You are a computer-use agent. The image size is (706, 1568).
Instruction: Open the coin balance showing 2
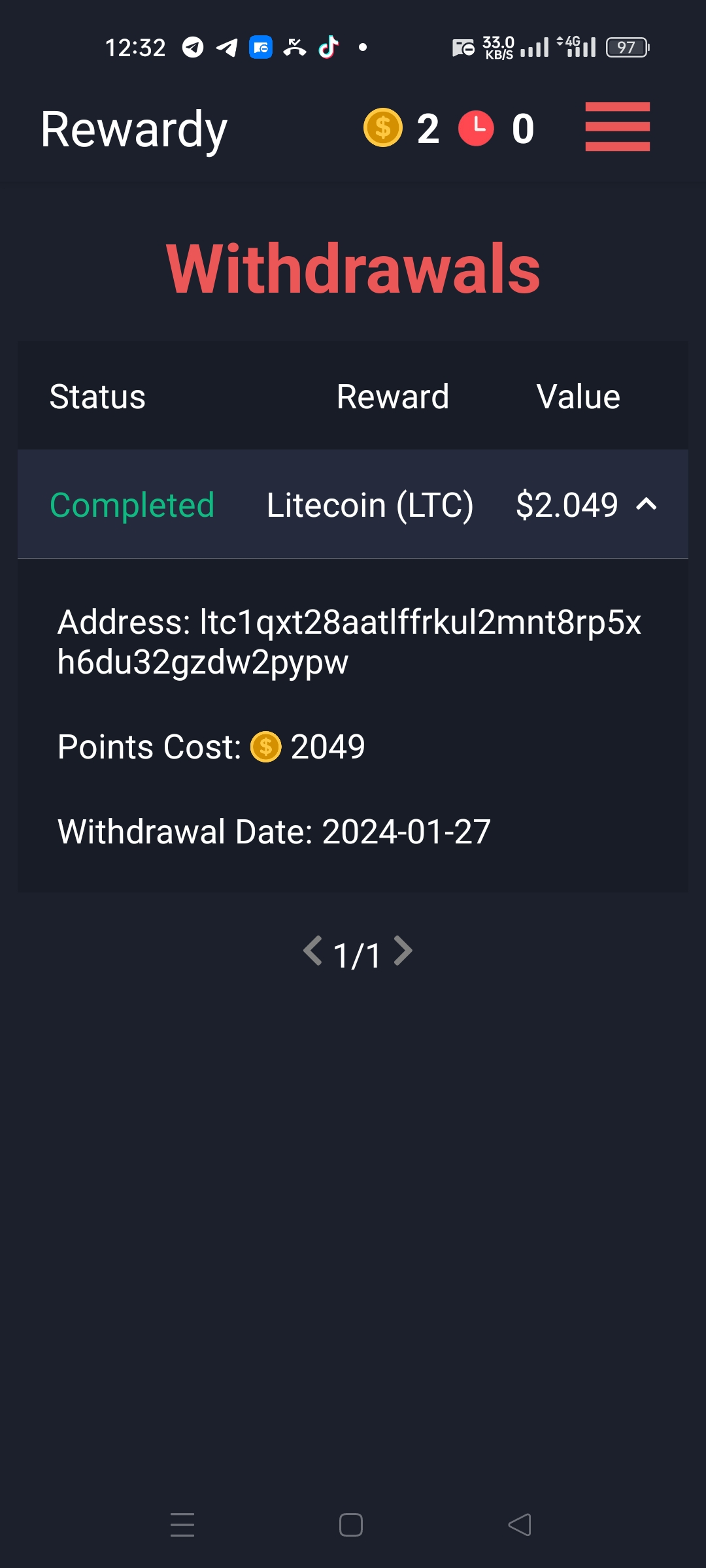tap(401, 128)
